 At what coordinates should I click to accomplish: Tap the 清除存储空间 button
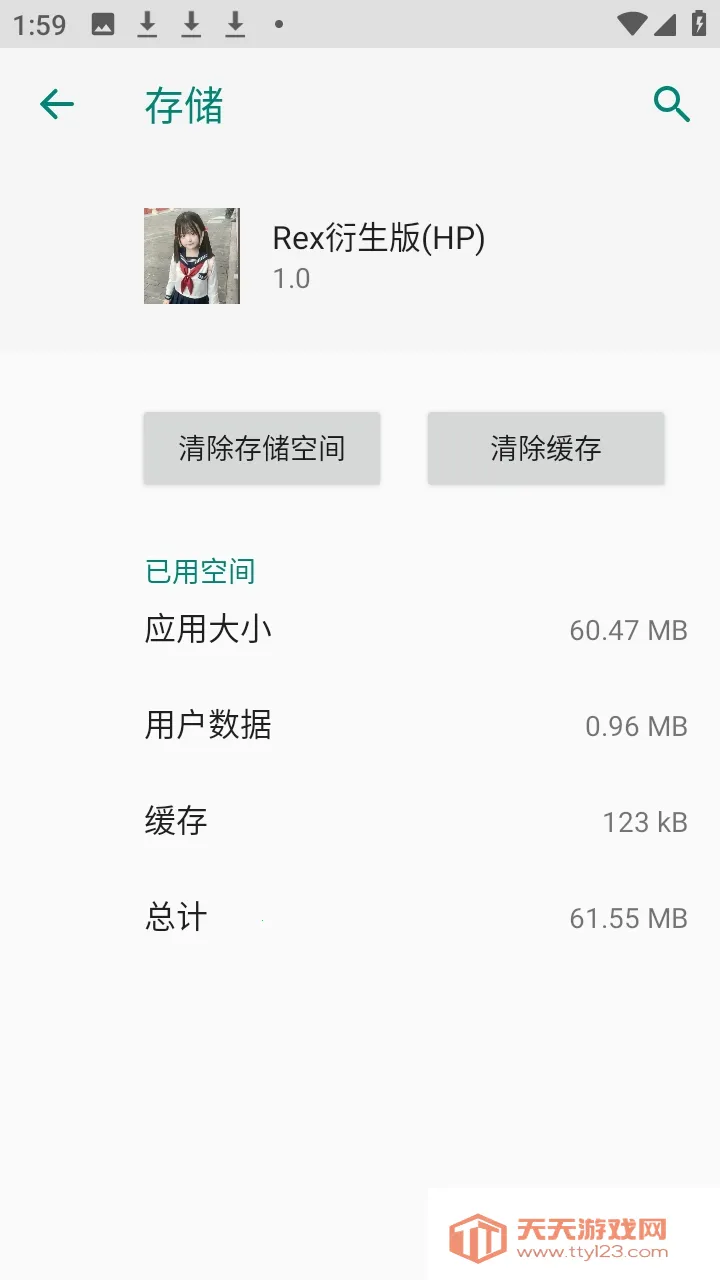[x=262, y=448]
